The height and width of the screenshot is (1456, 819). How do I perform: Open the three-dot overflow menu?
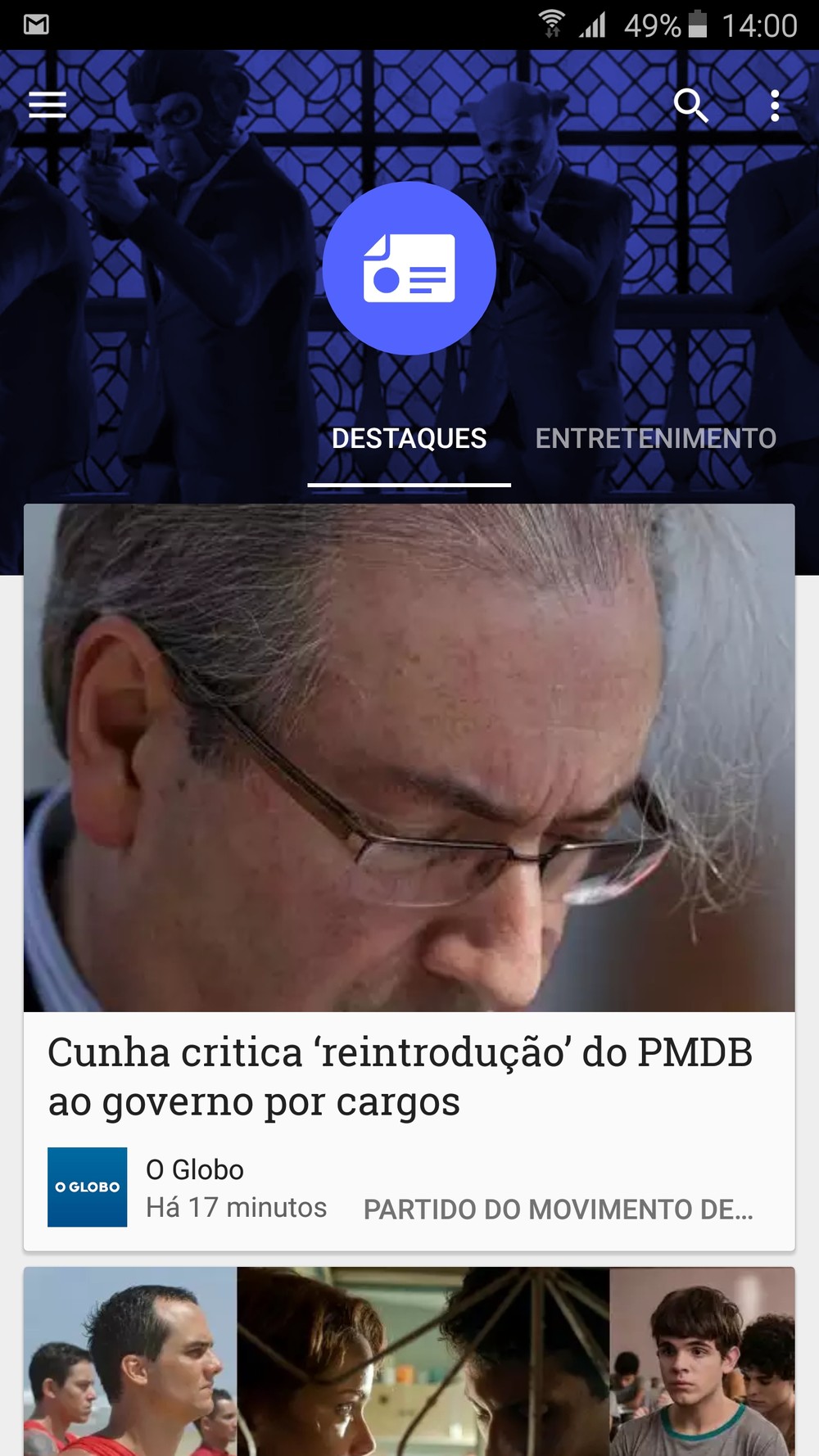point(775,106)
